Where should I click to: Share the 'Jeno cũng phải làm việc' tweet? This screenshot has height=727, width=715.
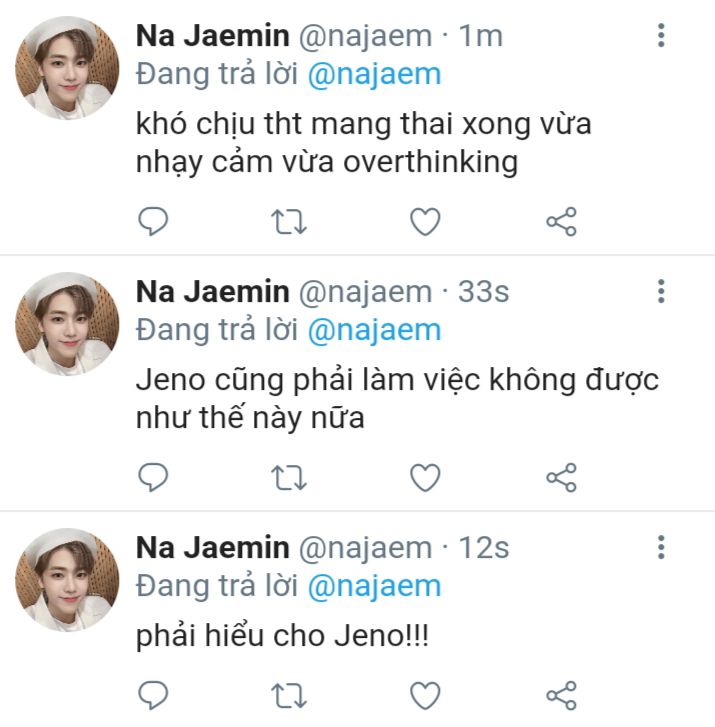(x=562, y=478)
